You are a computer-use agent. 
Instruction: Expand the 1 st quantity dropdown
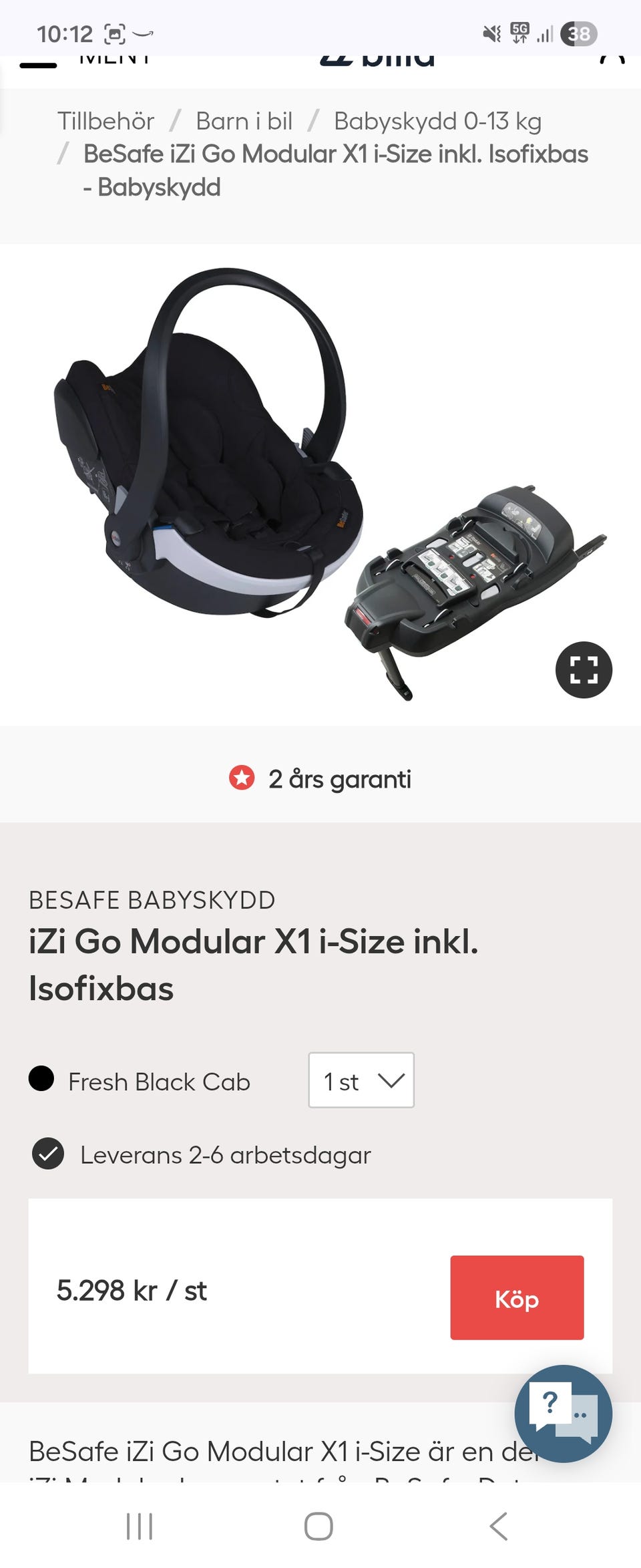click(x=361, y=1080)
